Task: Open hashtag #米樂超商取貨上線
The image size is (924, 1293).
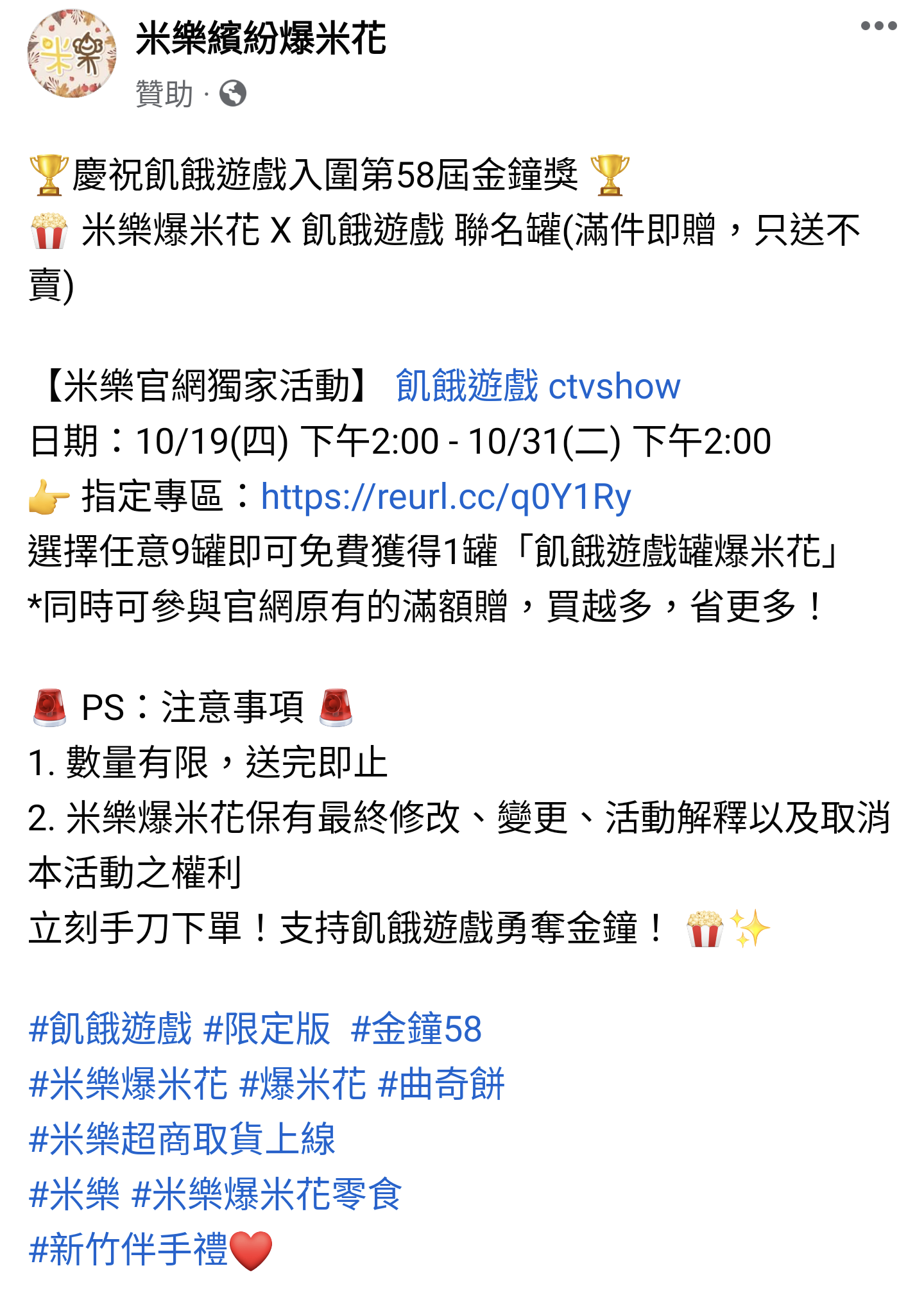Action: click(182, 1140)
